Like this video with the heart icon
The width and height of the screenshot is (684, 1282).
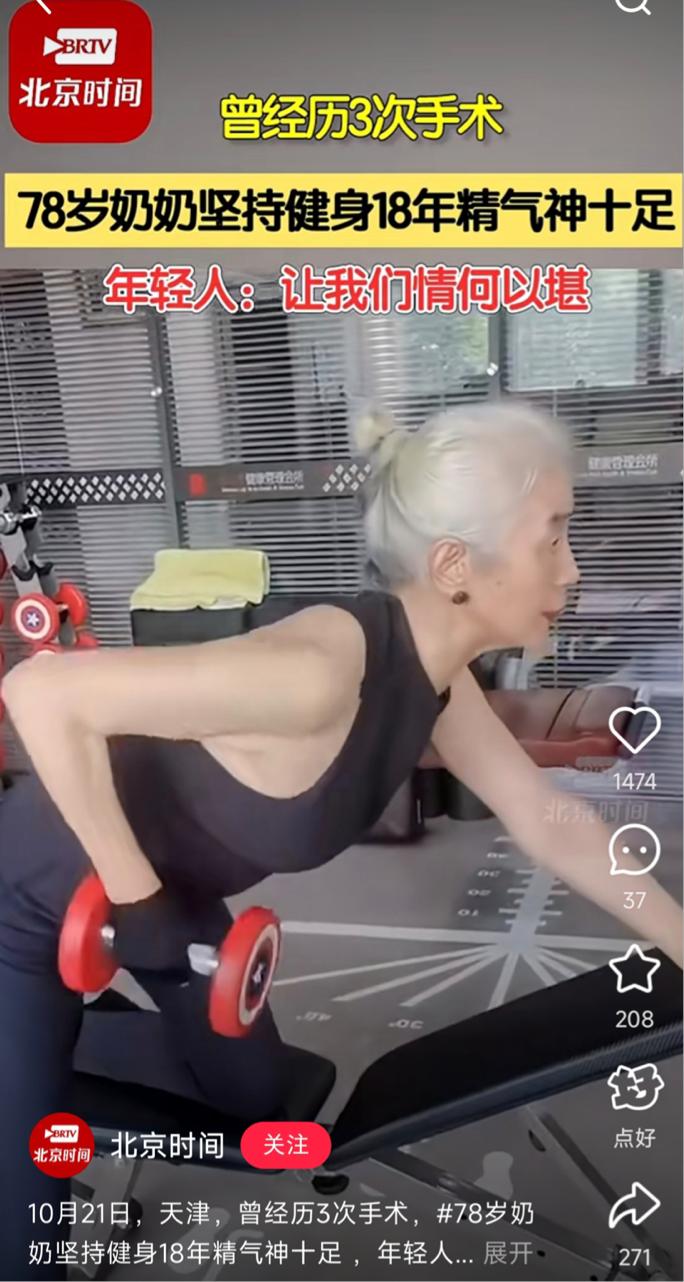pyautogui.click(x=635, y=730)
